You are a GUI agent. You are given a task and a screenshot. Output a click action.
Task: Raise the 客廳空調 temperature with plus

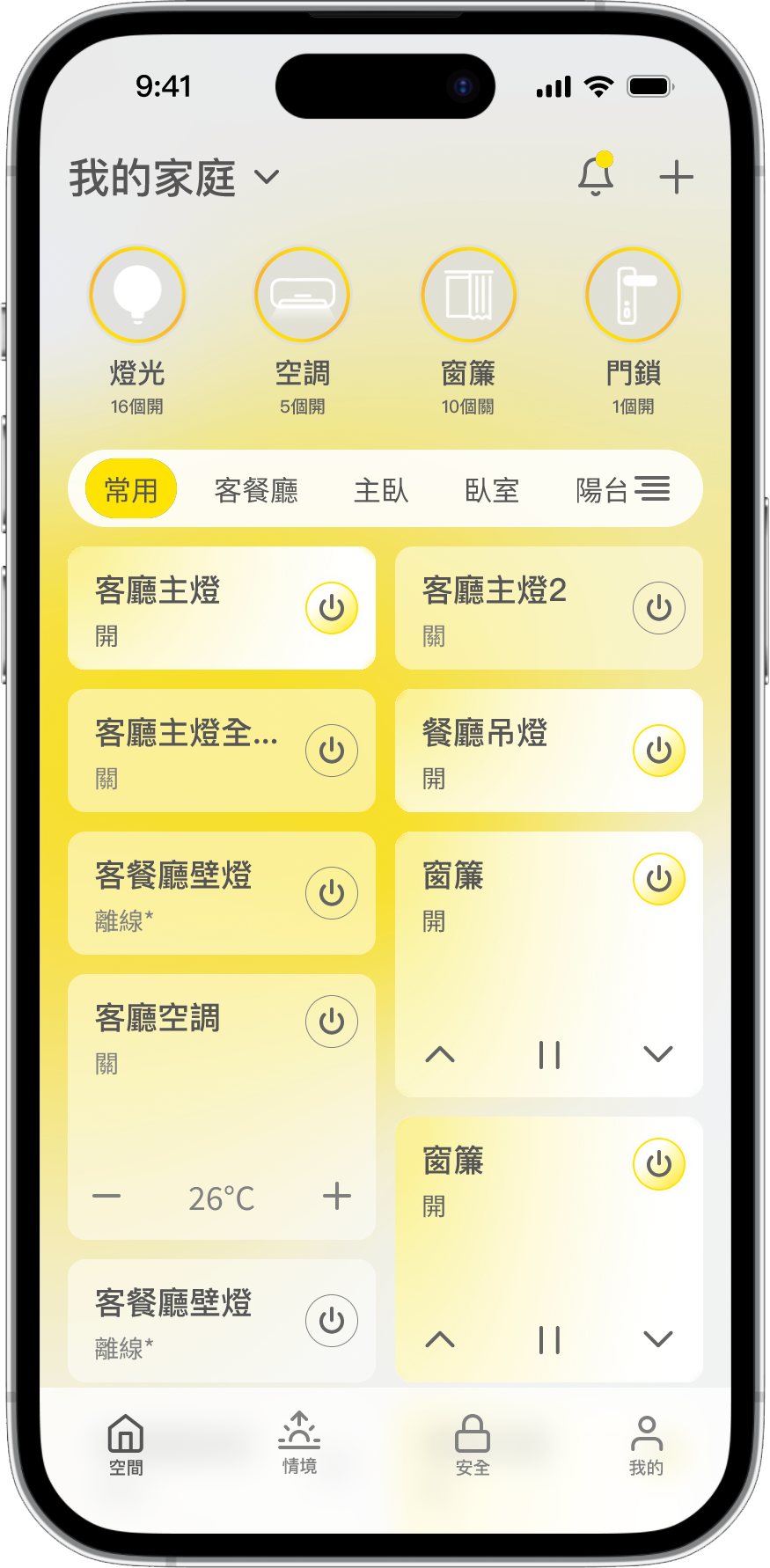(x=337, y=1197)
